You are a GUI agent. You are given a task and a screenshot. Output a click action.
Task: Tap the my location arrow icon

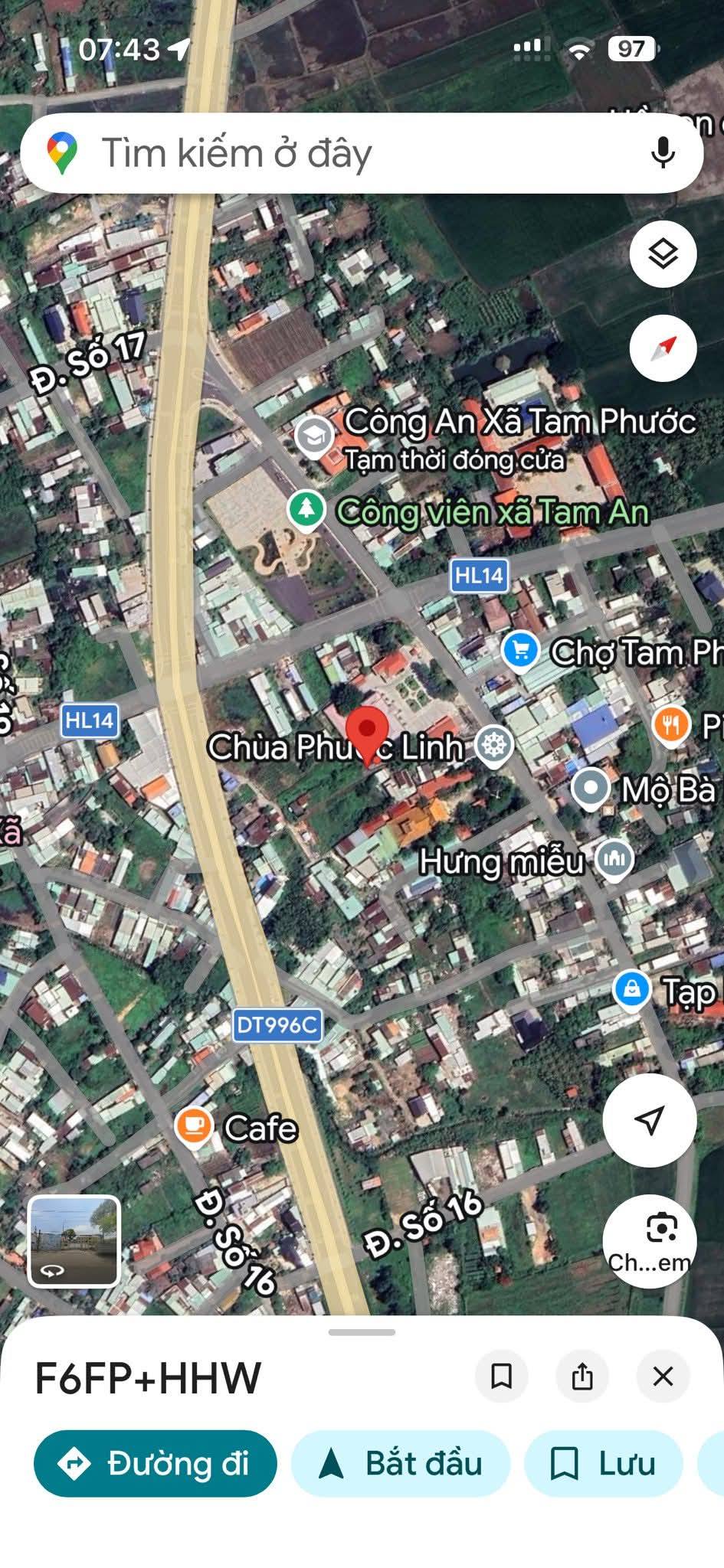[x=650, y=1120]
